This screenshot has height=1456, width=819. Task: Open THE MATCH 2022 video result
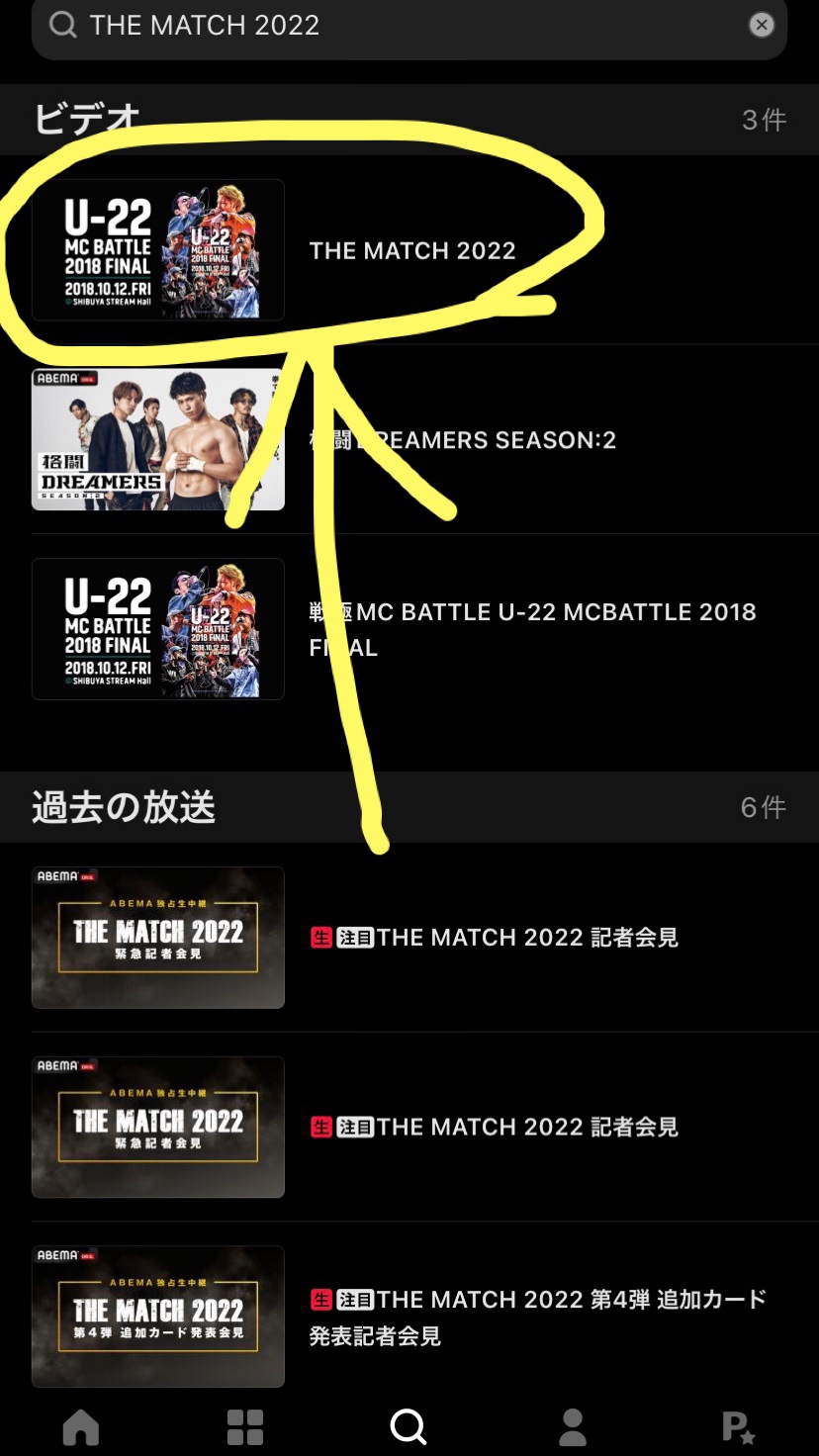point(411,250)
